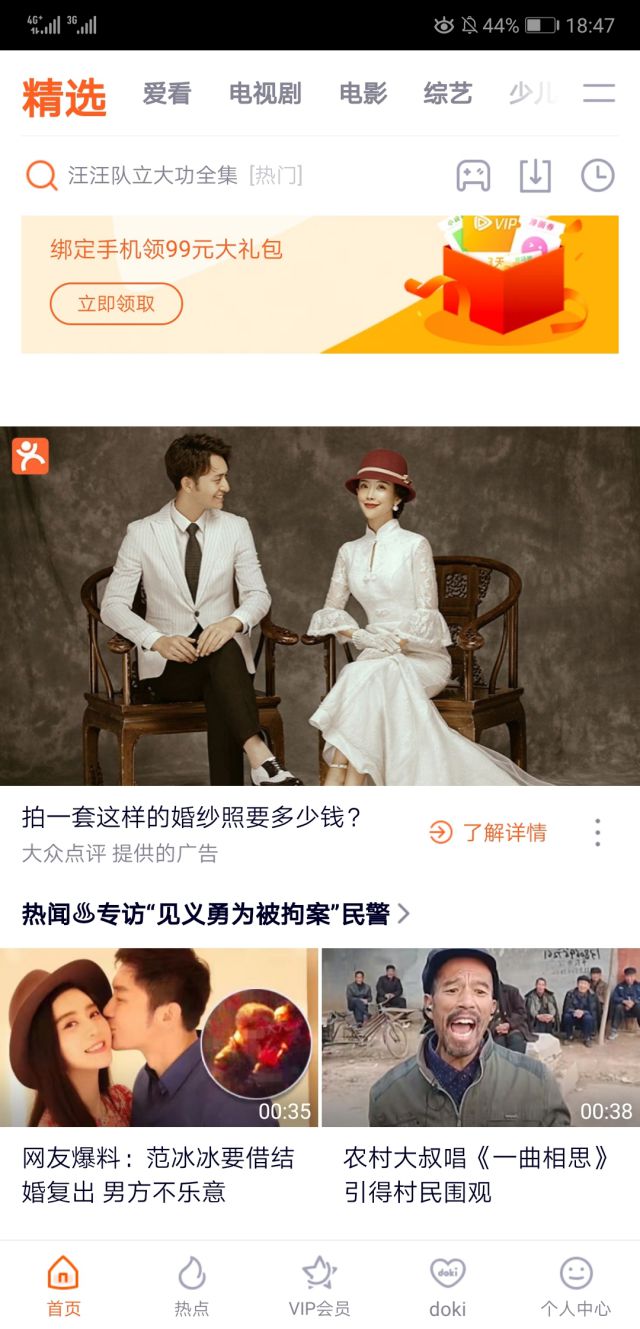Image resolution: width=640 pixels, height=1329 pixels.
Task: Open the wedding photo ad image
Action: click(x=320, y=606)
